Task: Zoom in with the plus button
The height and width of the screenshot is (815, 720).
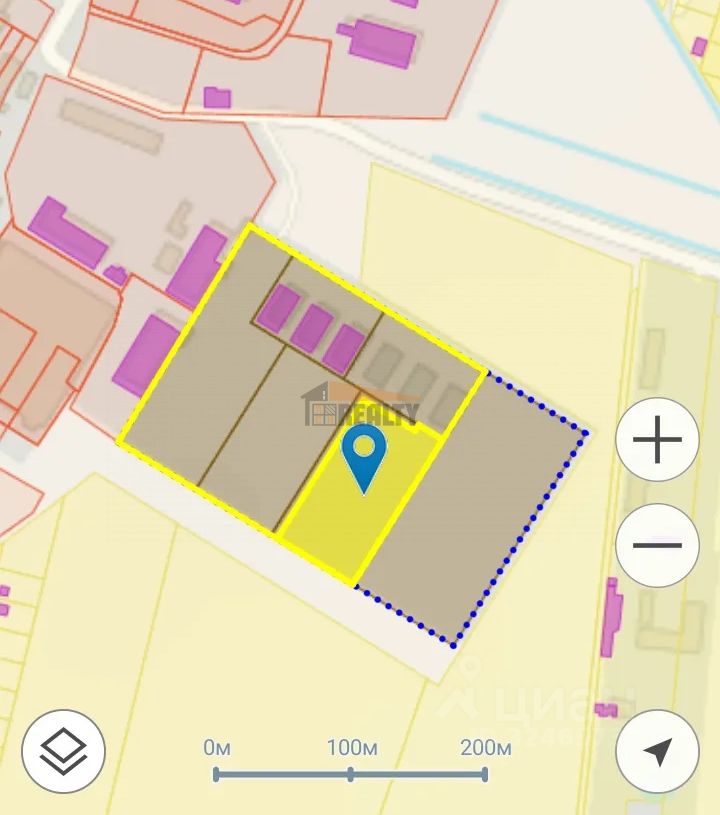Action: [x=657, y=440]
